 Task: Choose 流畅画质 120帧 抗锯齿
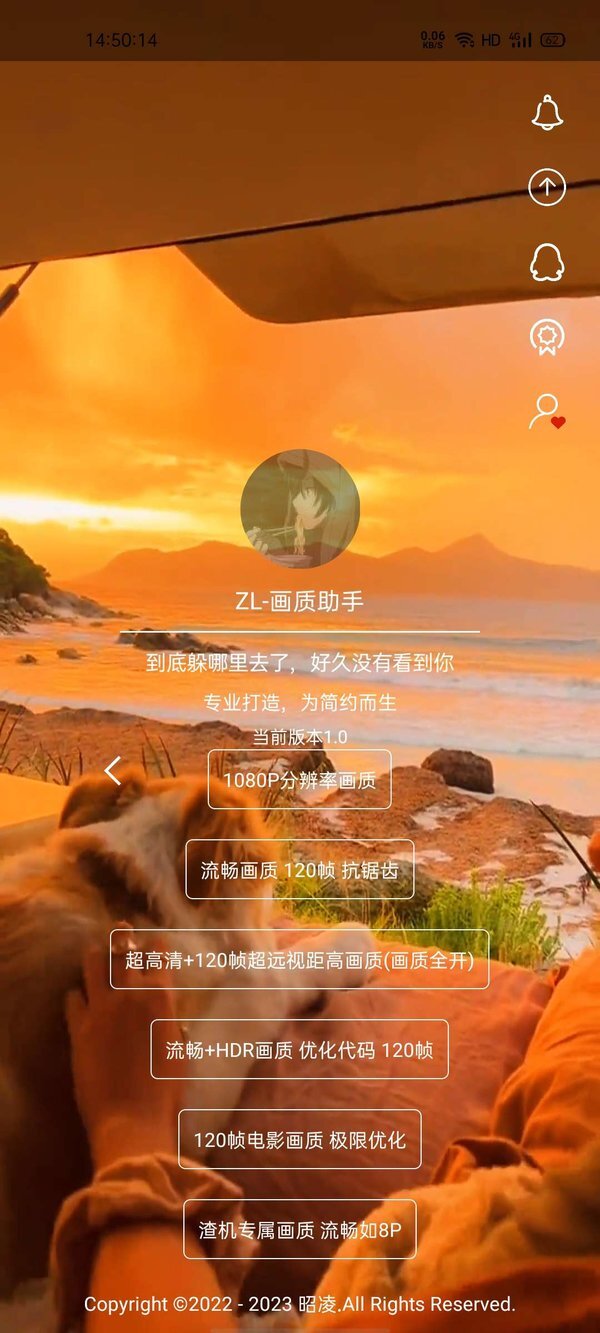tap(299, 870)
